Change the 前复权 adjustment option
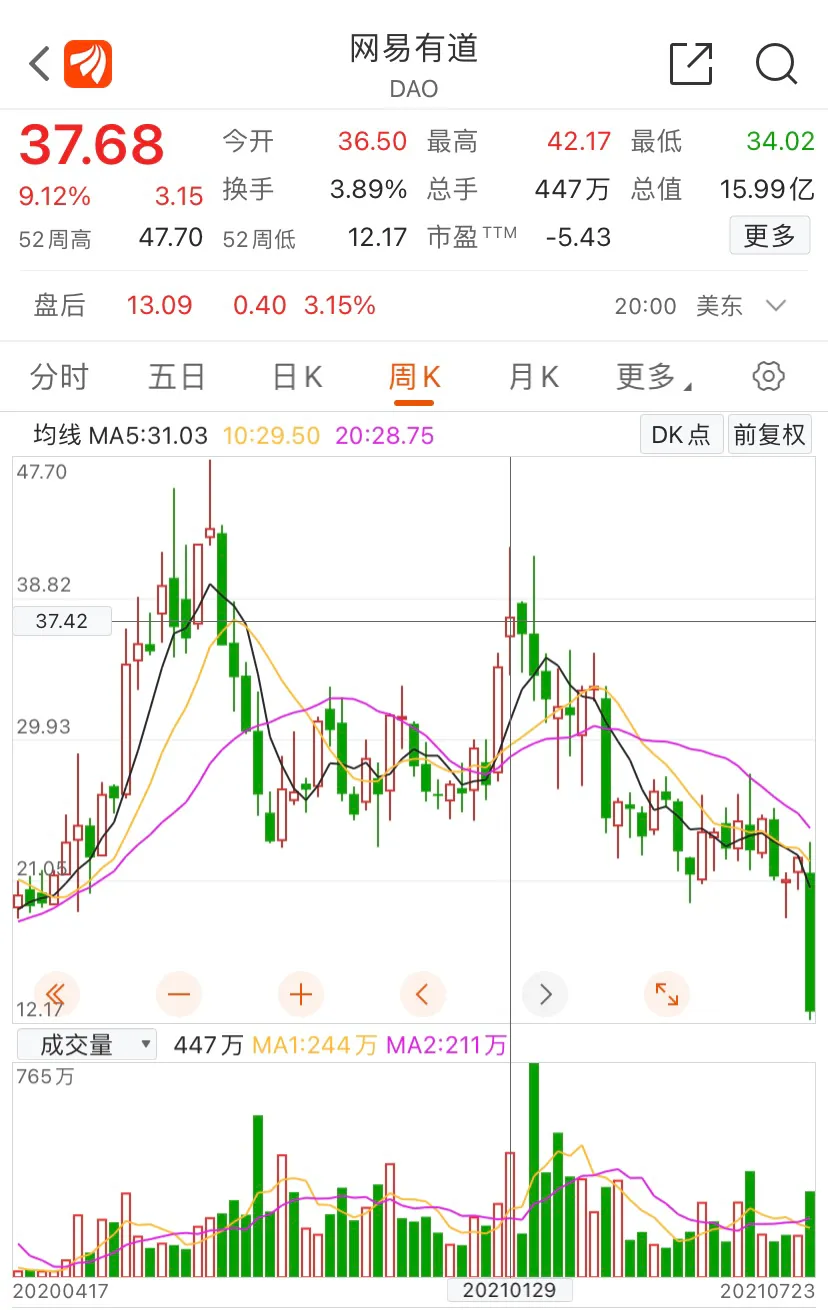This screenshot has width=828, height=1310. coord(769,435)
